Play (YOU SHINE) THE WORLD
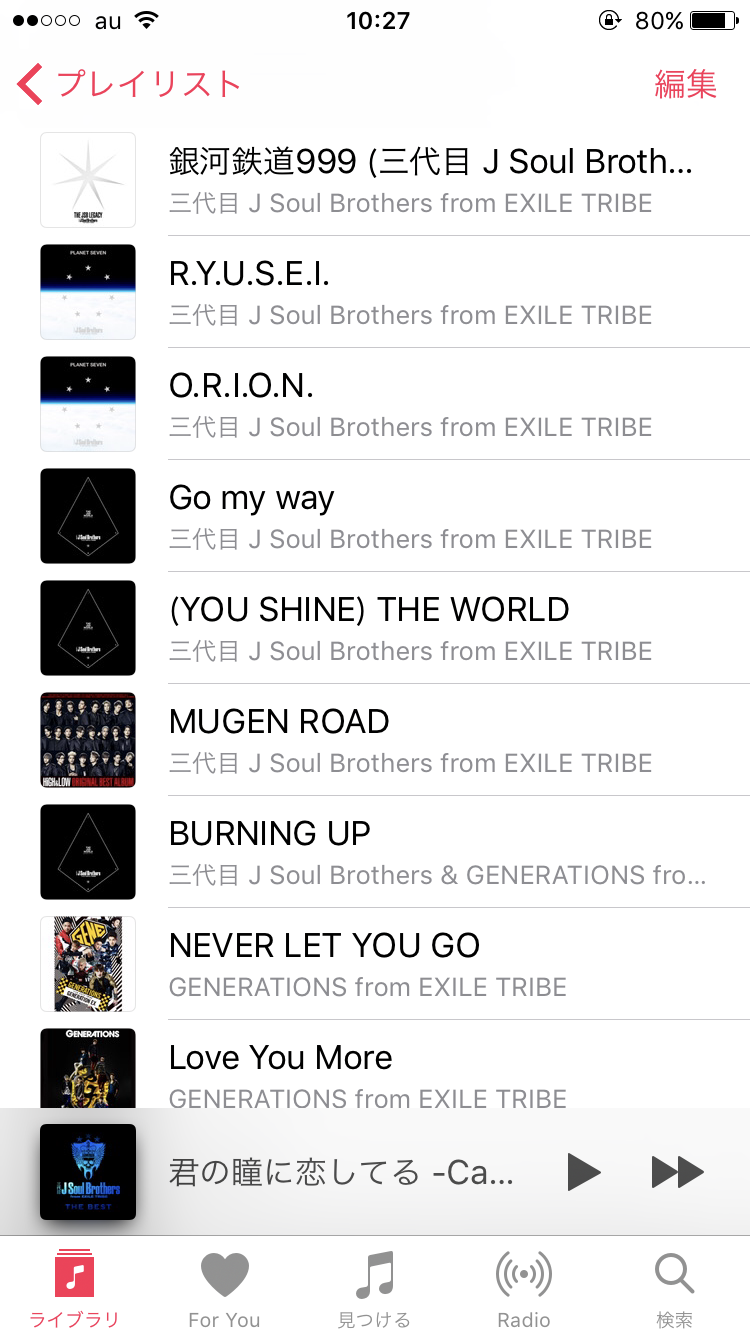 click(430, 628)
